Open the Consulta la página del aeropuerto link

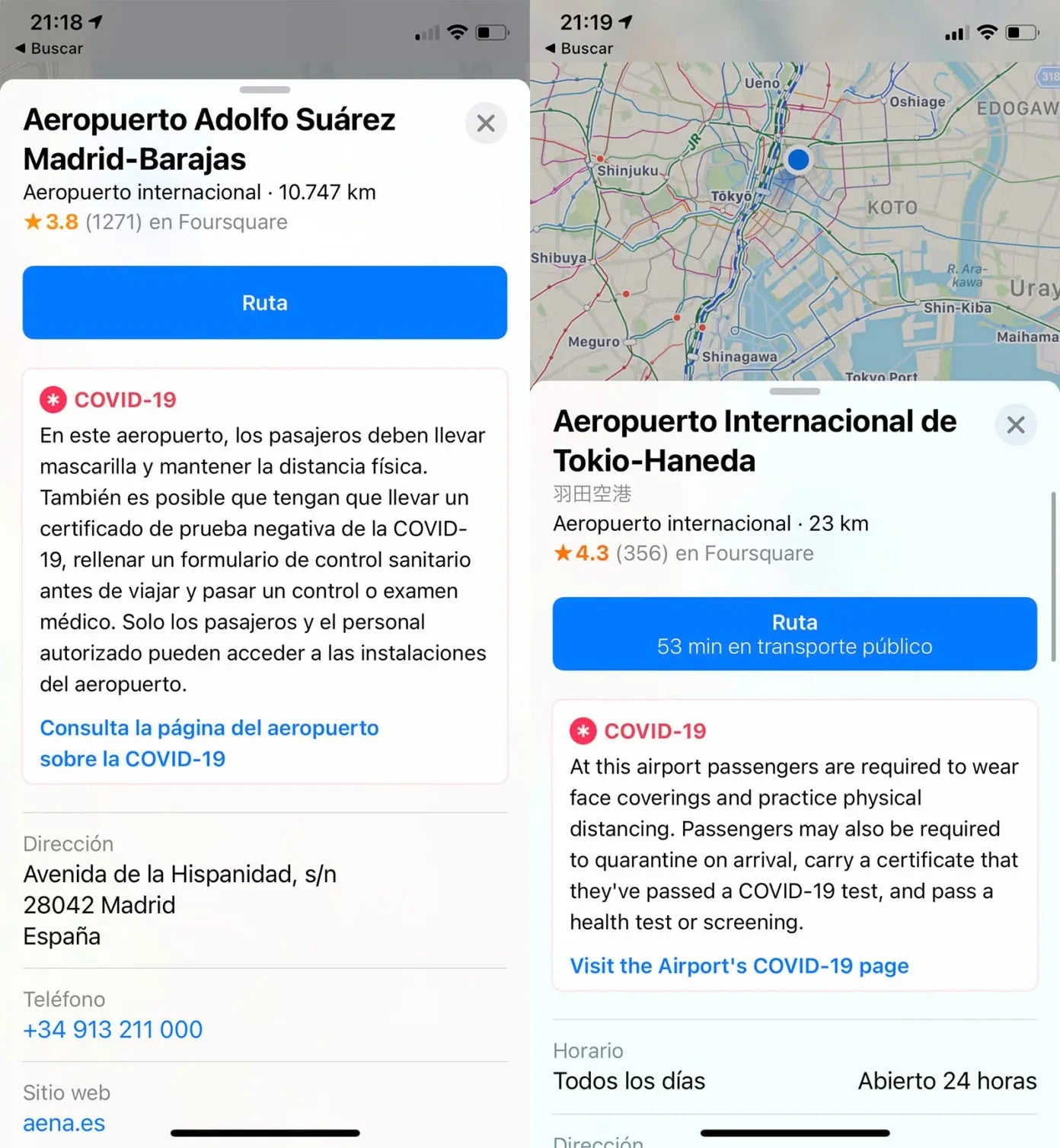click(209, 743)
